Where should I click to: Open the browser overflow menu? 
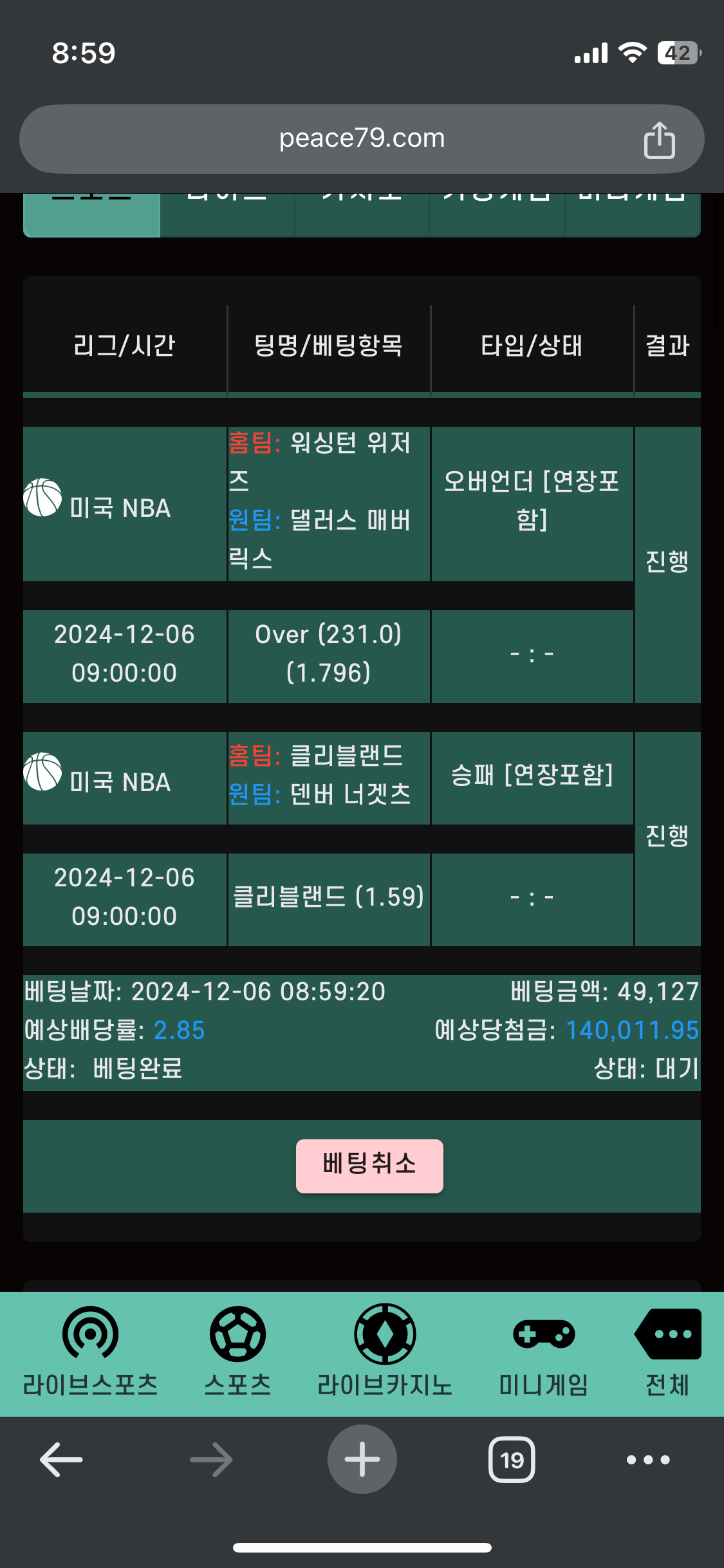click(648, 1460)
